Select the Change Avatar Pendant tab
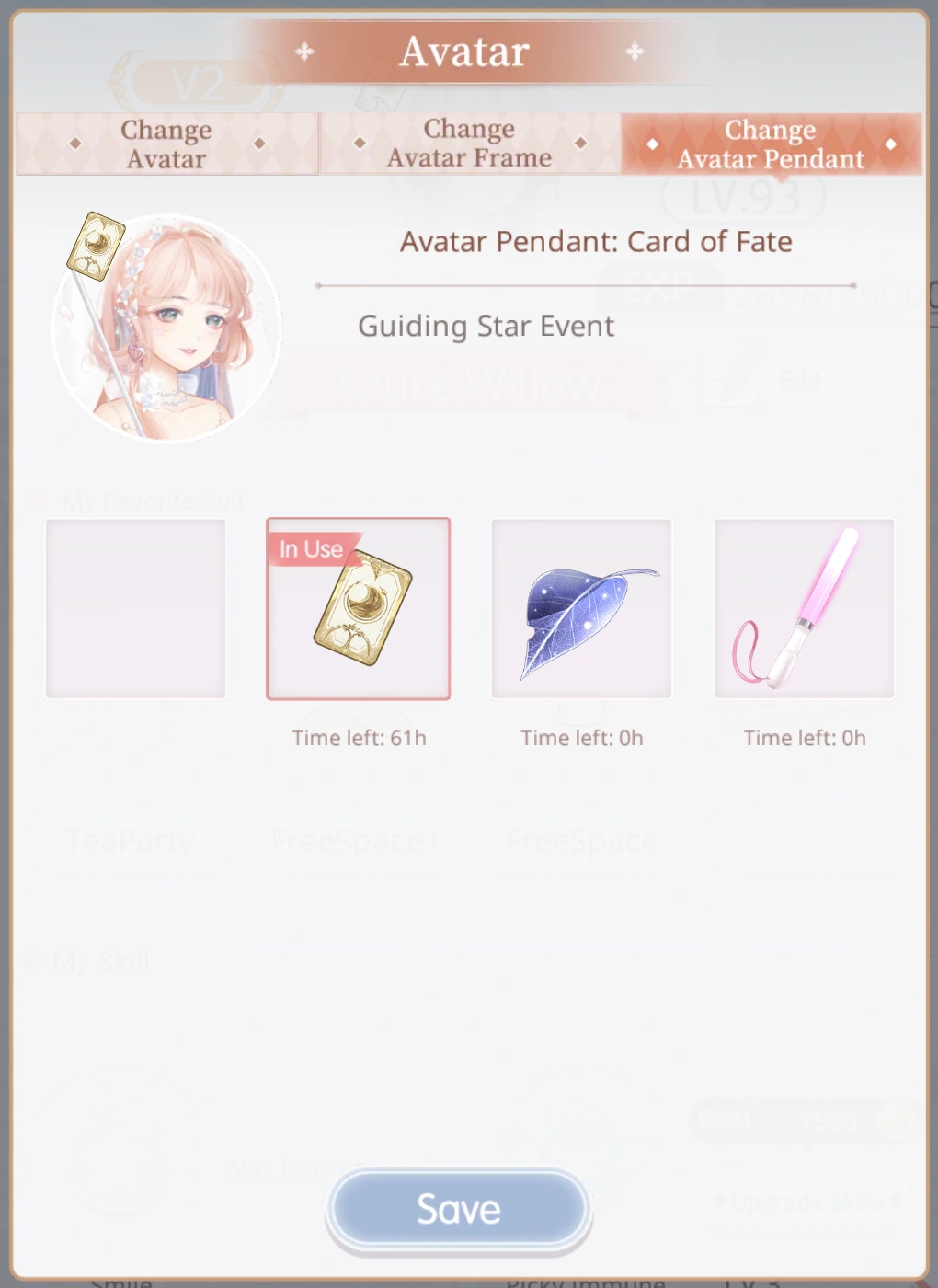The width and height of the screenshot is (938, 1288). (x=771, y=144)
